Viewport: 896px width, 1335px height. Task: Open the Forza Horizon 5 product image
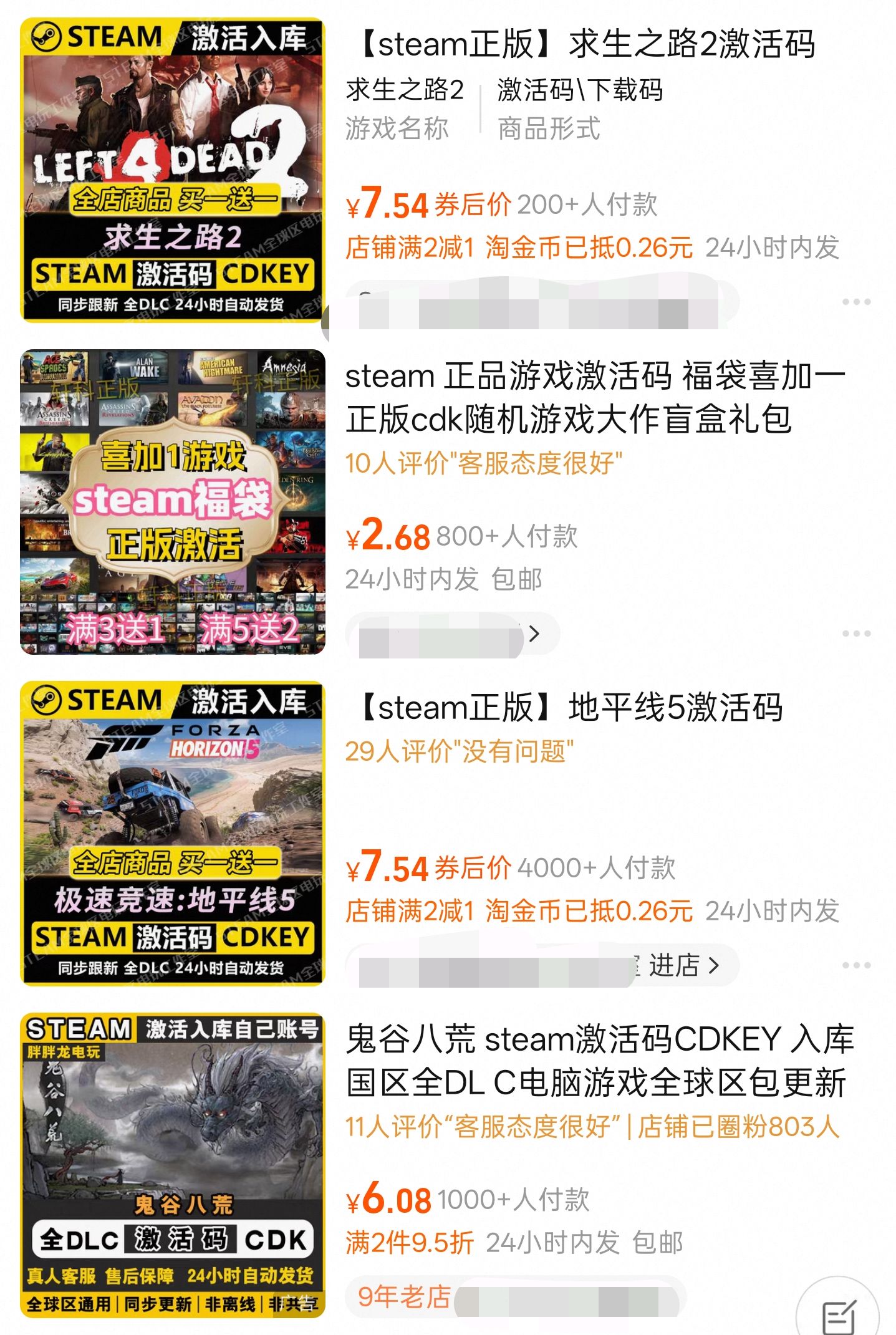173,834
